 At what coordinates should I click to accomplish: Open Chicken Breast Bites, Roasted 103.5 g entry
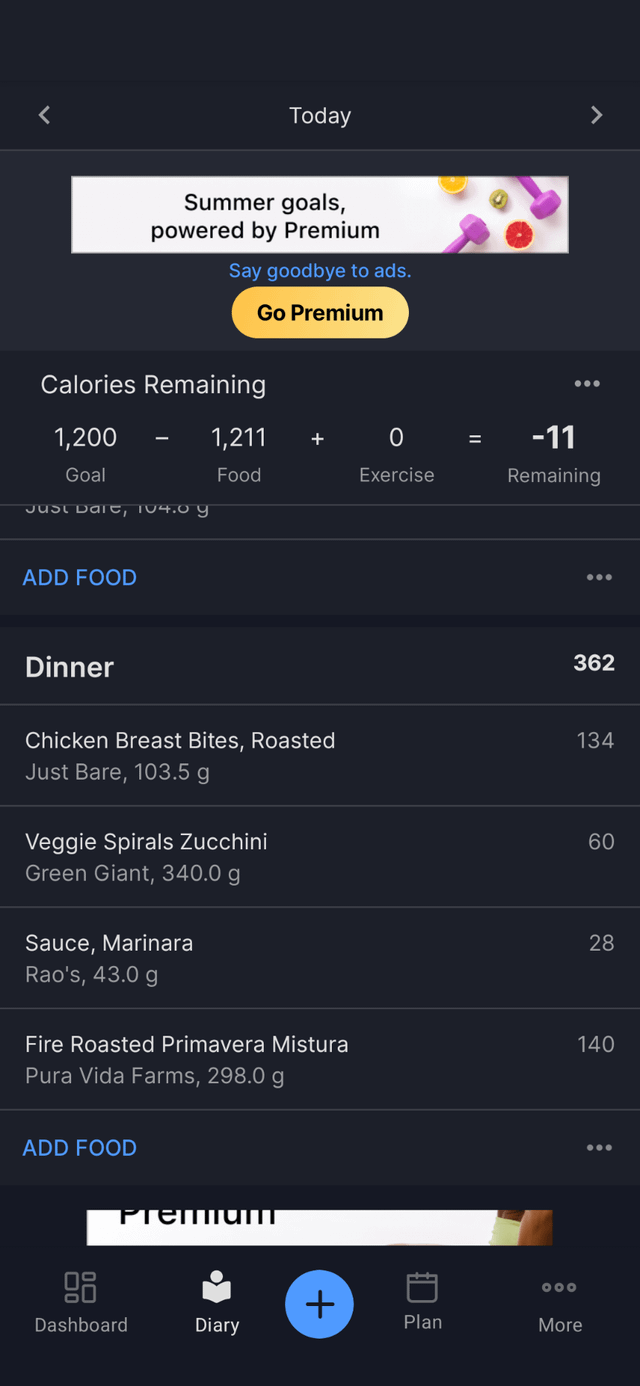click(320, 756)
